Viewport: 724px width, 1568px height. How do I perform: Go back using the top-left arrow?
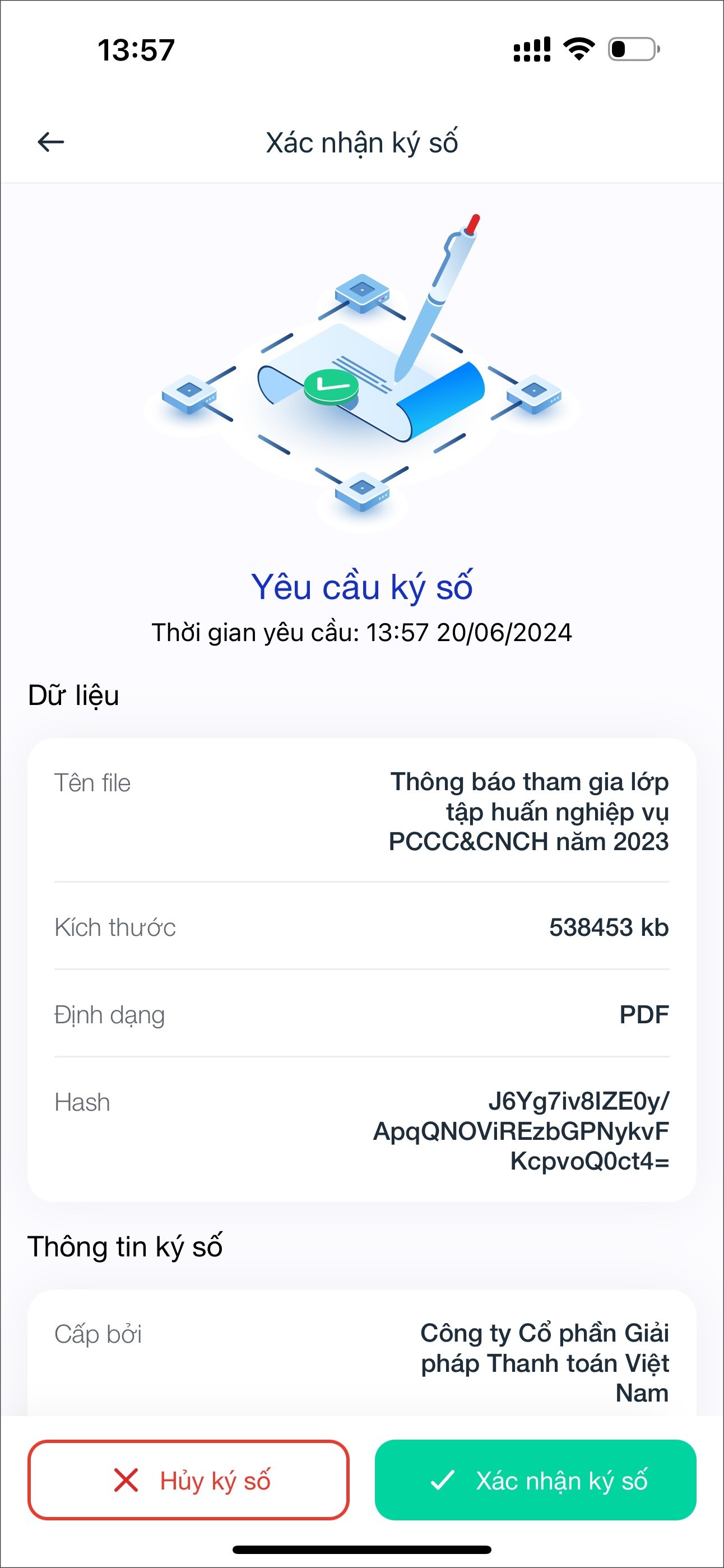click(x=50, y=142)
